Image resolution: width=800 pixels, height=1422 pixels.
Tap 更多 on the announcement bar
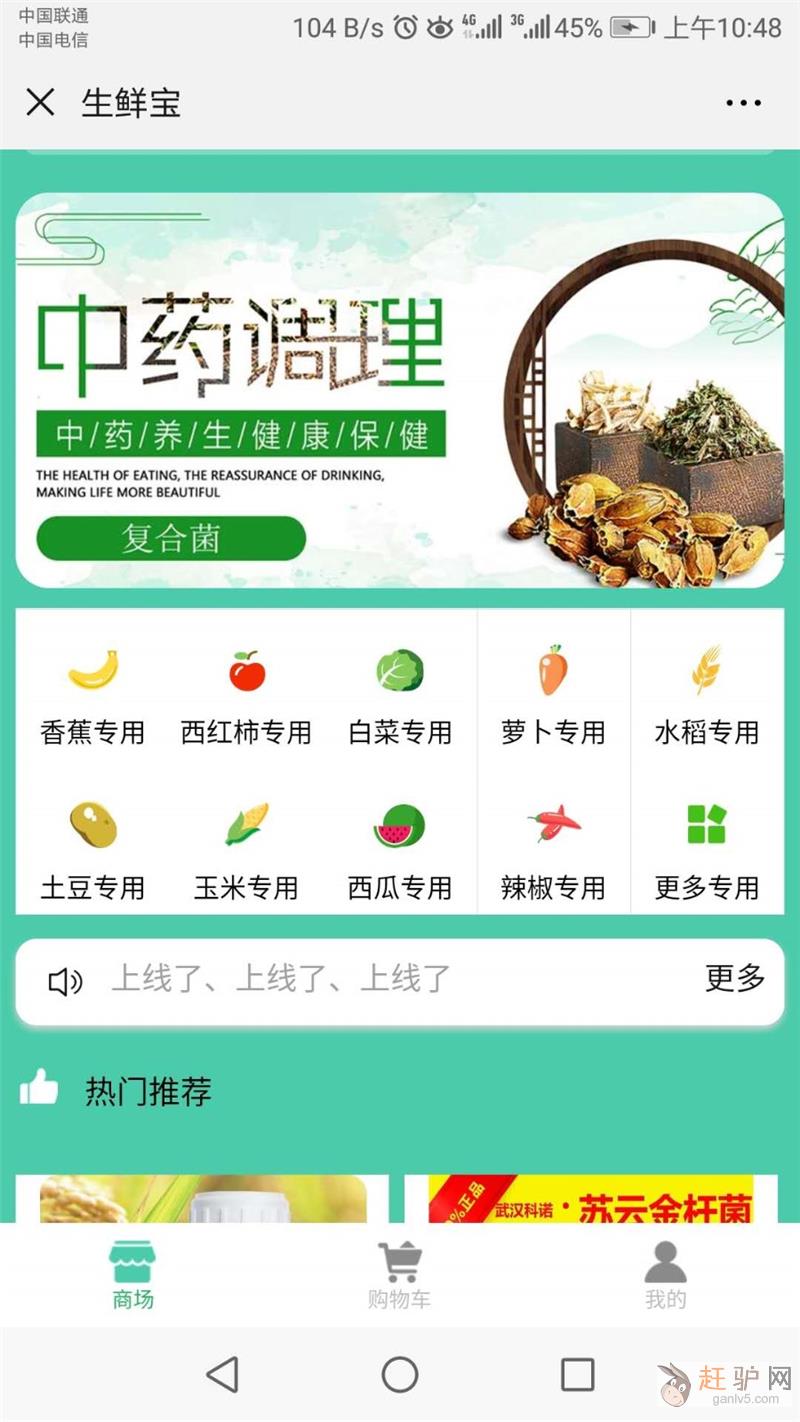[x=735, y=978]
